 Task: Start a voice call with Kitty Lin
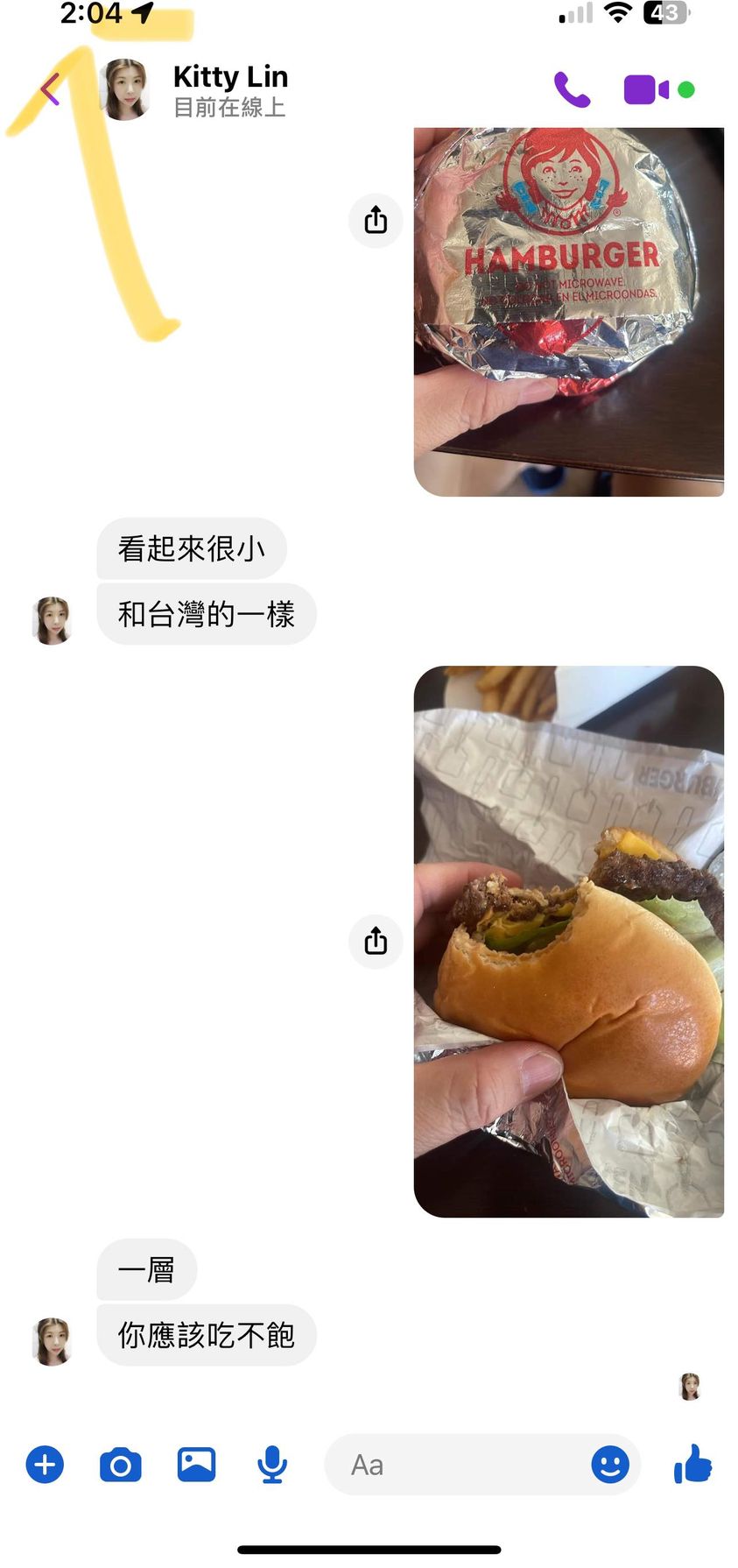(x=573, y=89)
